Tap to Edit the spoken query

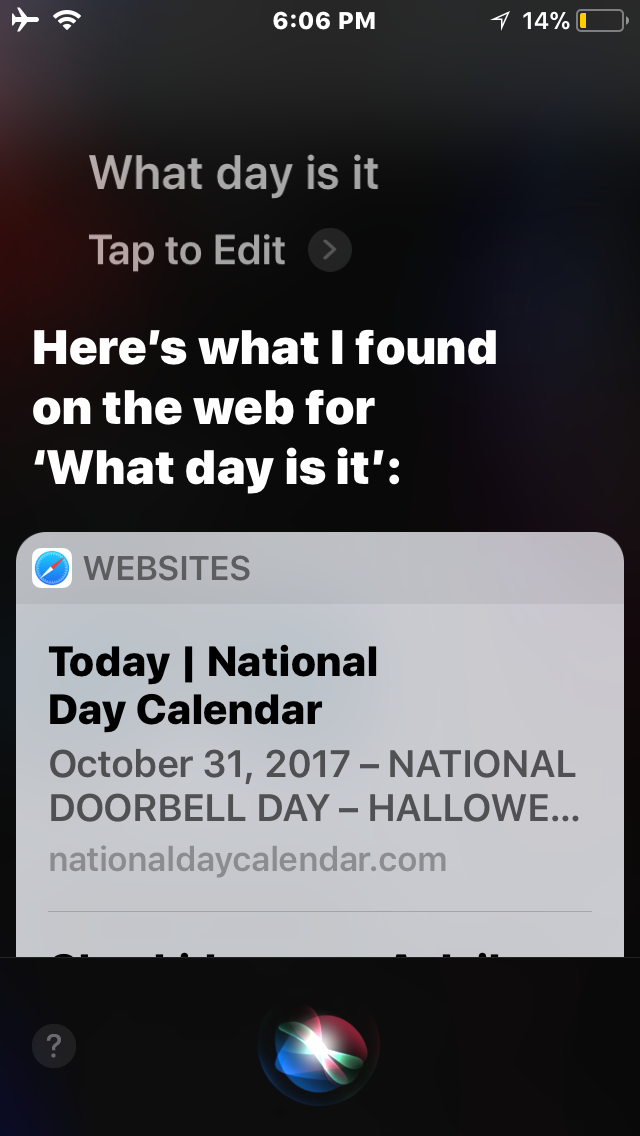click(220, 250)
